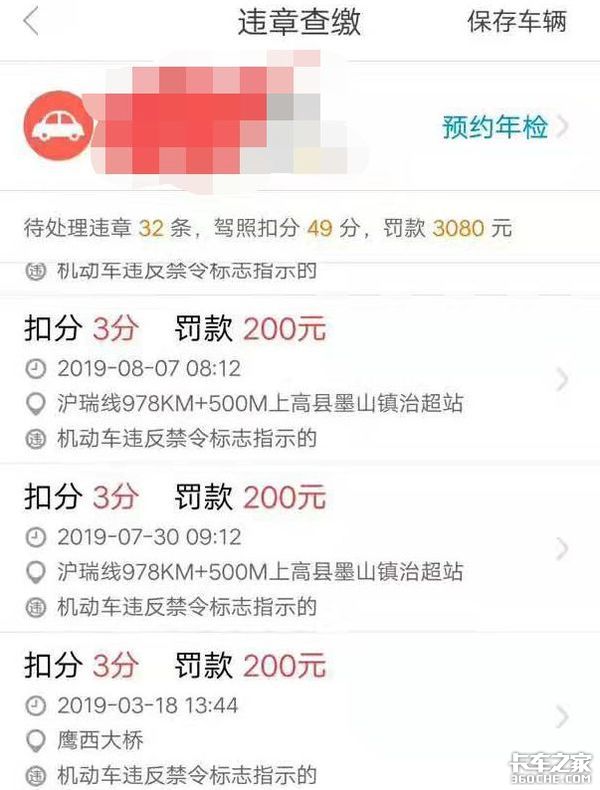Open the violation dated 2019-08-07 08:12

point(300,379)
